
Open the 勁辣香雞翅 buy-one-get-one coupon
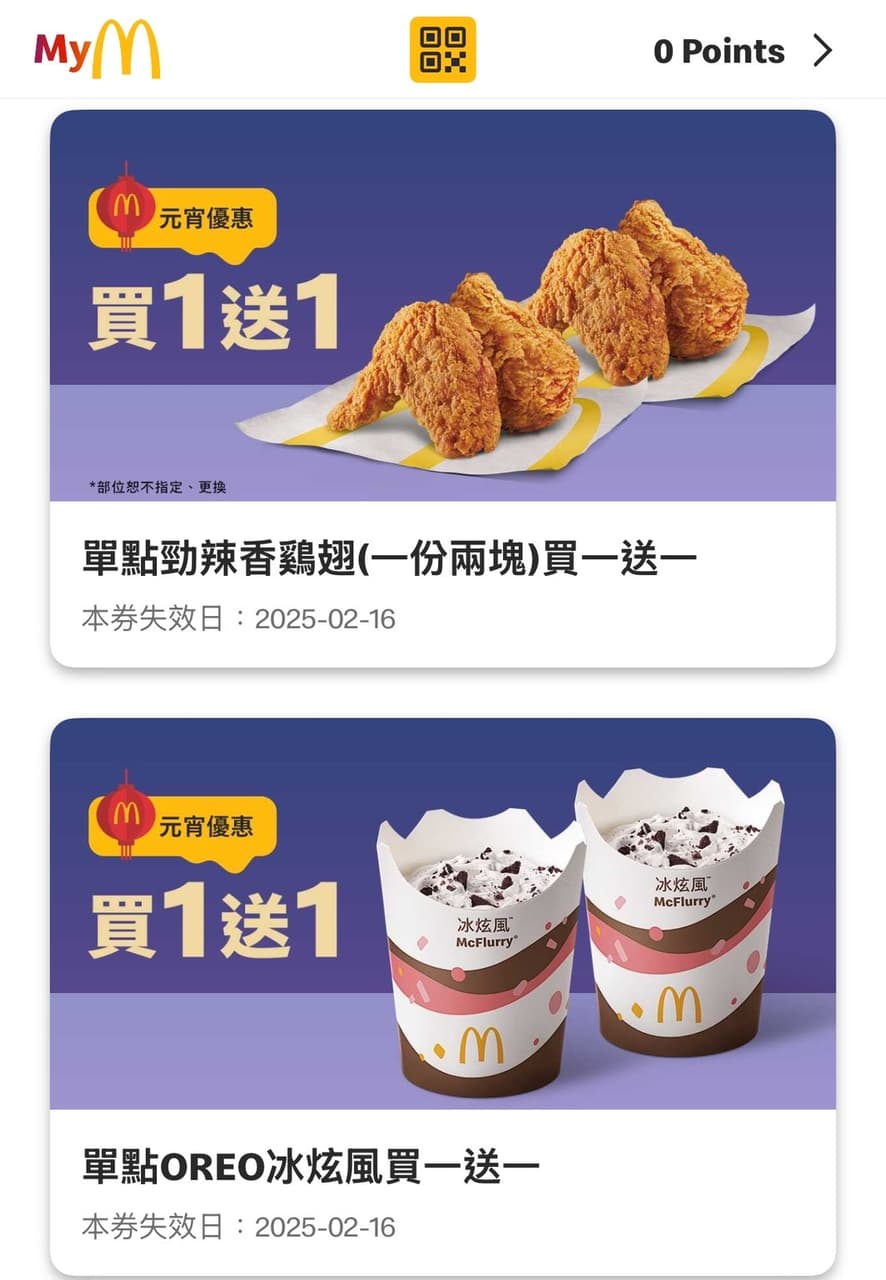pos(442,388)
